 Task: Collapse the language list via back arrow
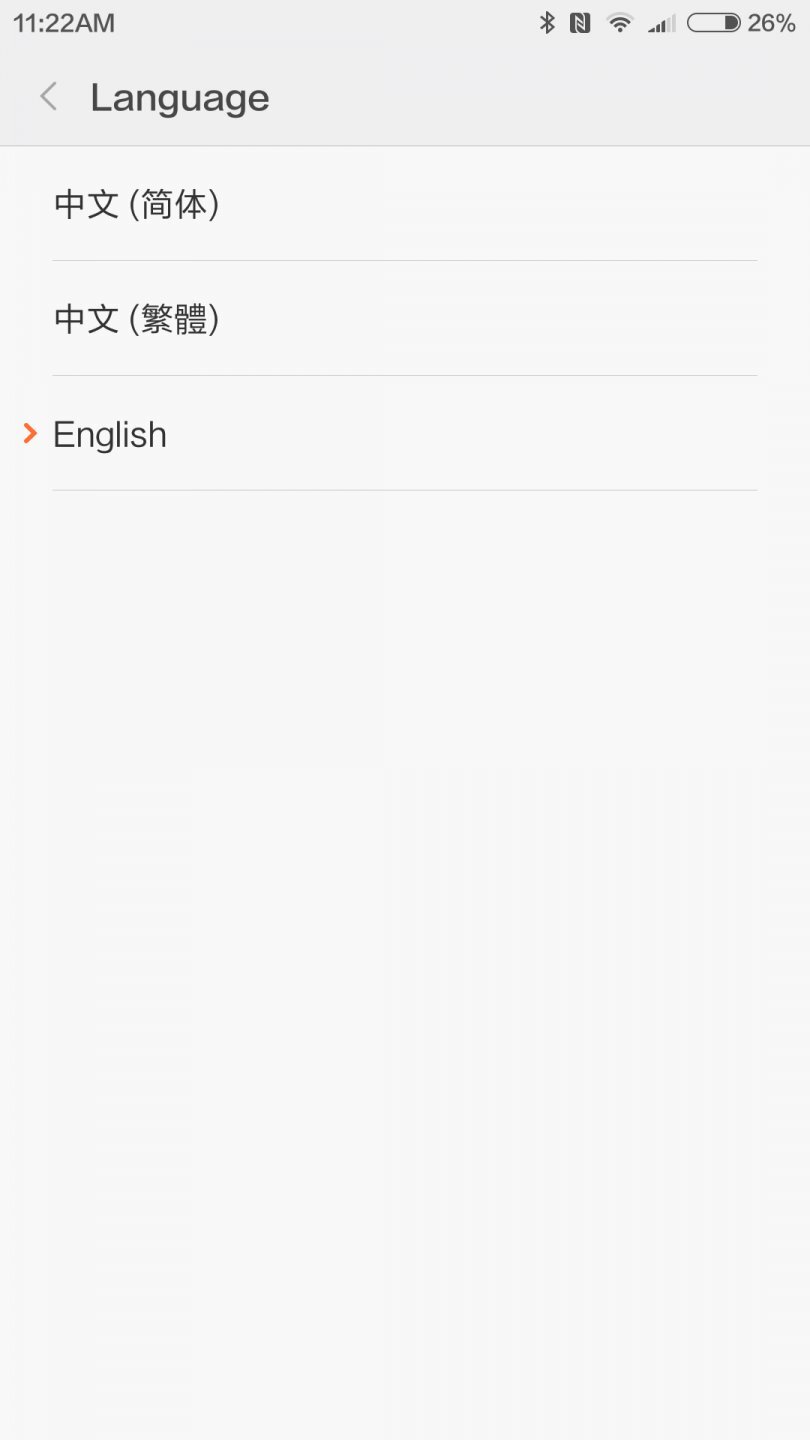47,96
